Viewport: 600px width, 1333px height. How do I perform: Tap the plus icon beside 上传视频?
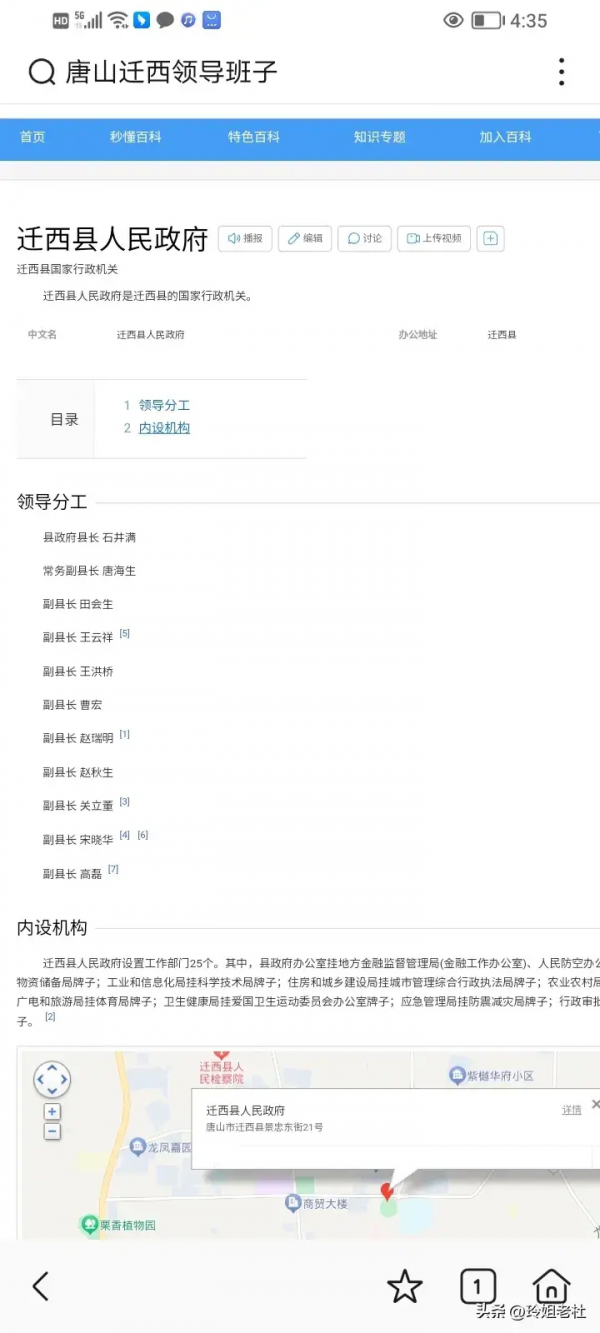coord(490,239)
